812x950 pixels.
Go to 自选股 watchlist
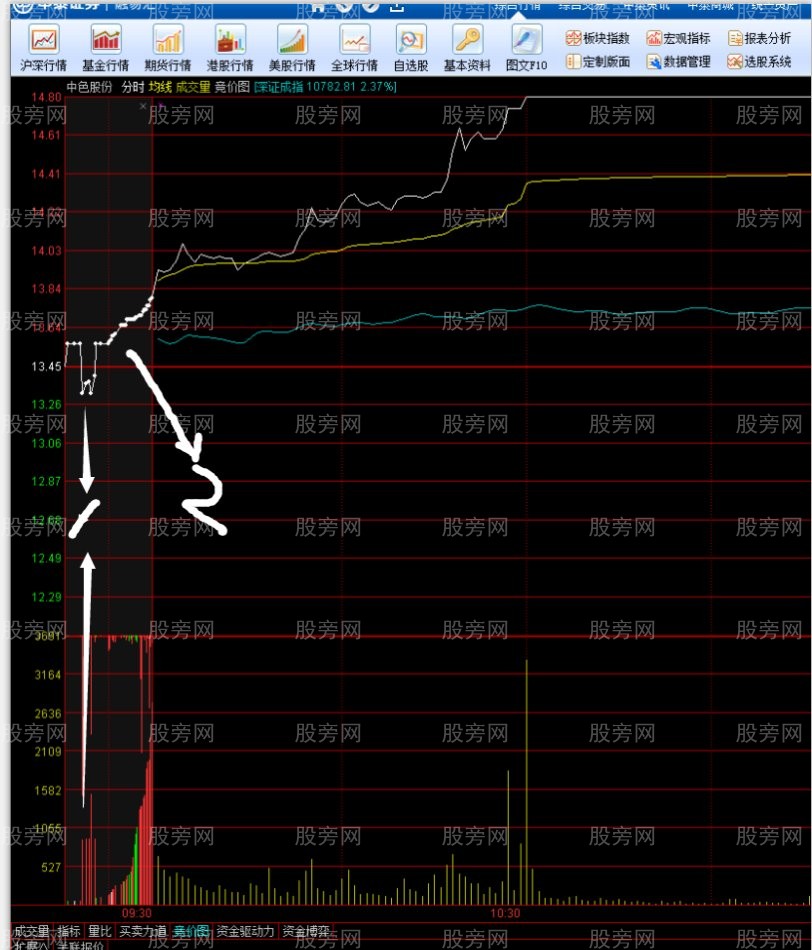(x=411, y=48)
